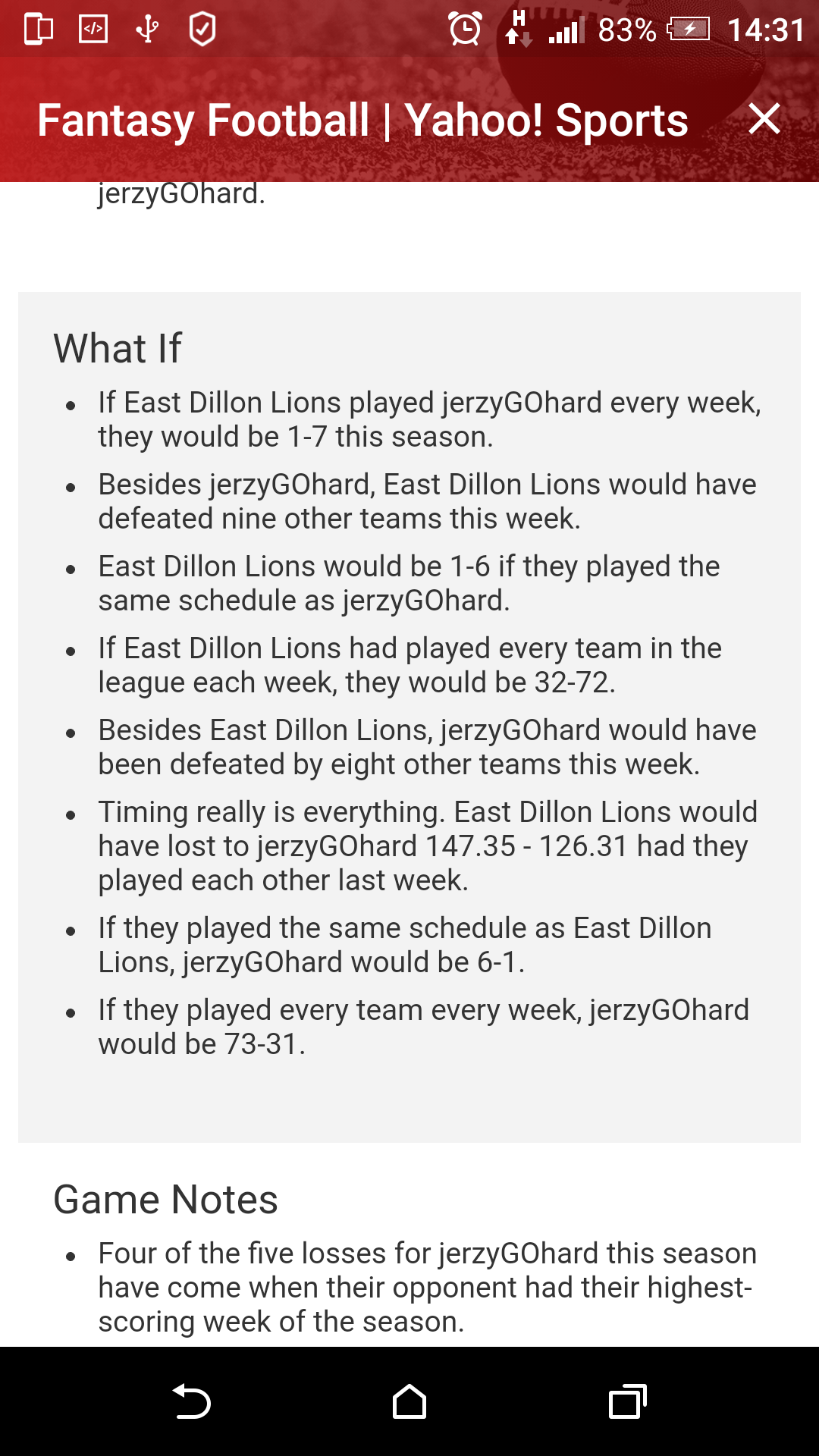The height and width of the screenshot is (1456, 819).
Task: Go back using the system back button
Action: 191,1401
